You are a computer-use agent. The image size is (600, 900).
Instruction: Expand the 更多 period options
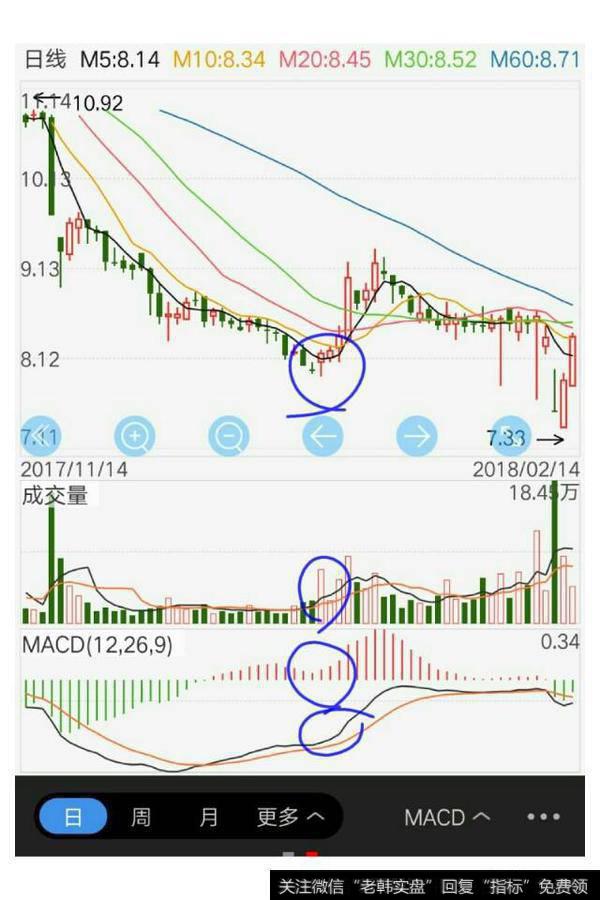(290, 817)
